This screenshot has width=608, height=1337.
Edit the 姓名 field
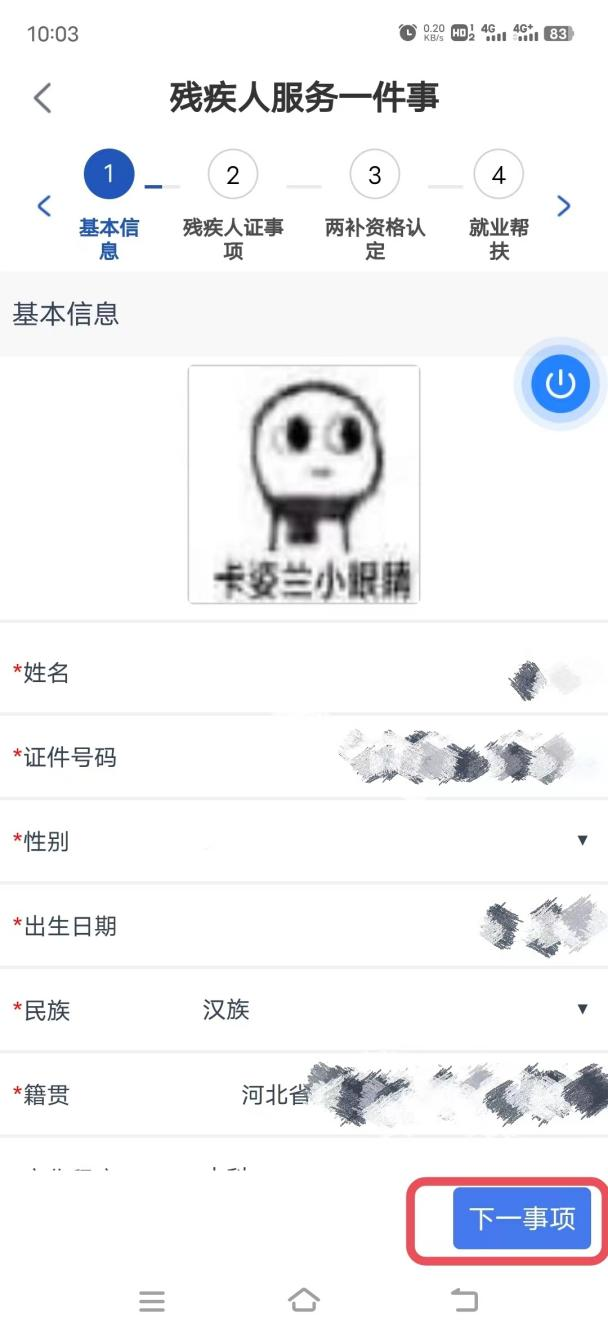pos(400,674)
